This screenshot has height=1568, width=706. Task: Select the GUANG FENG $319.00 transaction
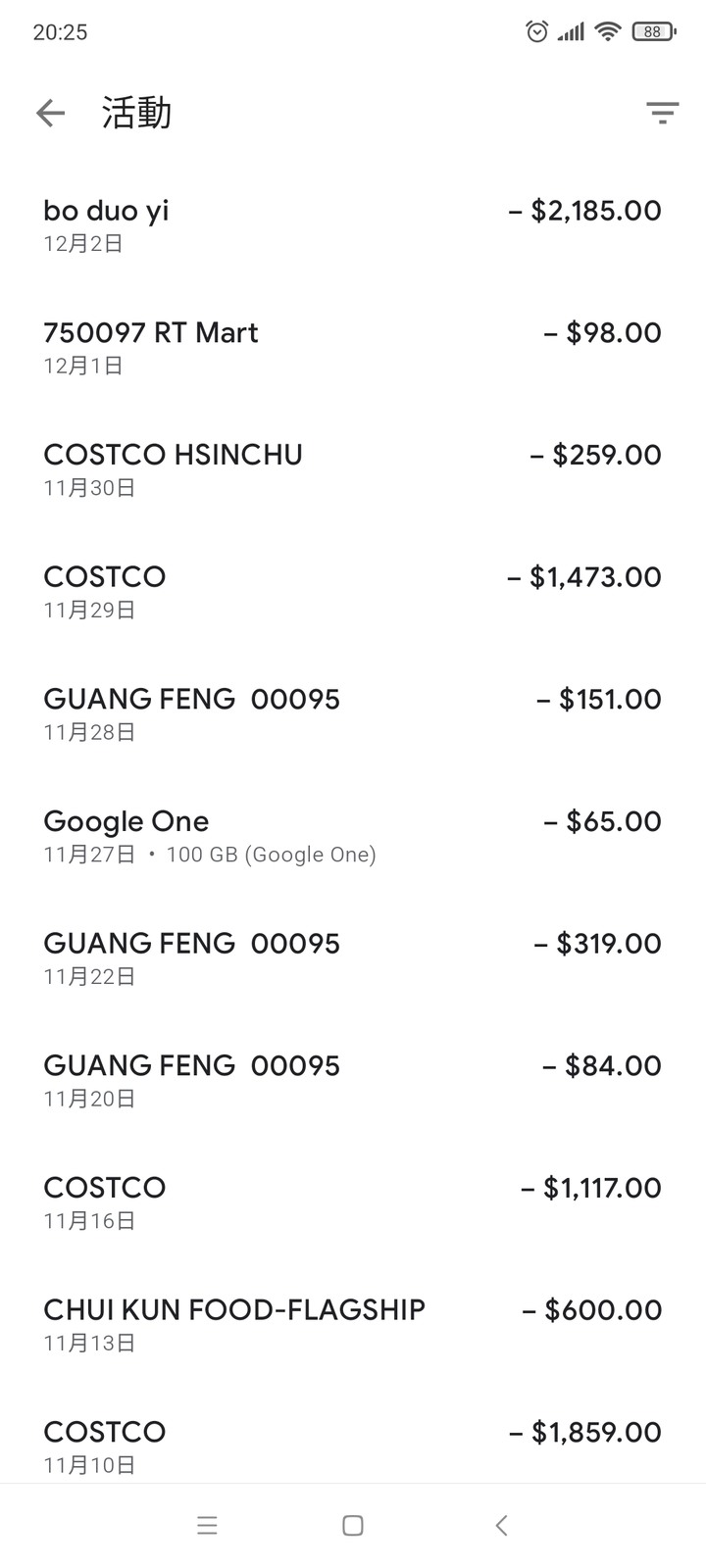353,958
